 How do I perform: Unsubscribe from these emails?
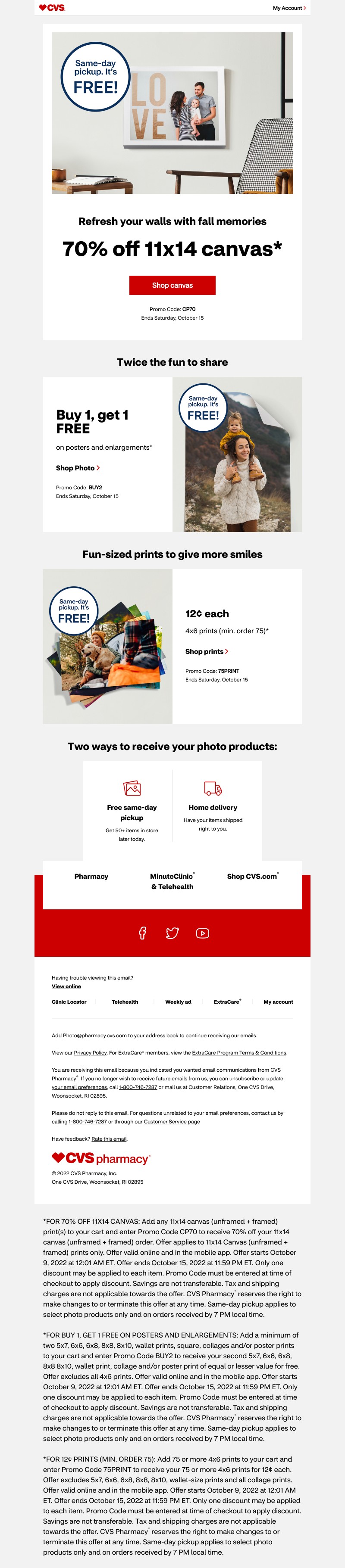coord(244,1078)
